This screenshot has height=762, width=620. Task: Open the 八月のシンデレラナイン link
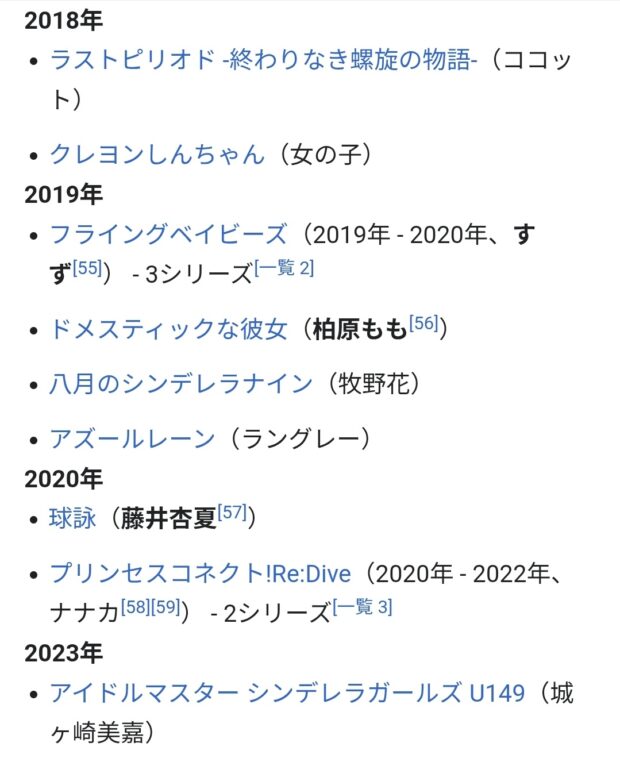[x=181, y=383]
